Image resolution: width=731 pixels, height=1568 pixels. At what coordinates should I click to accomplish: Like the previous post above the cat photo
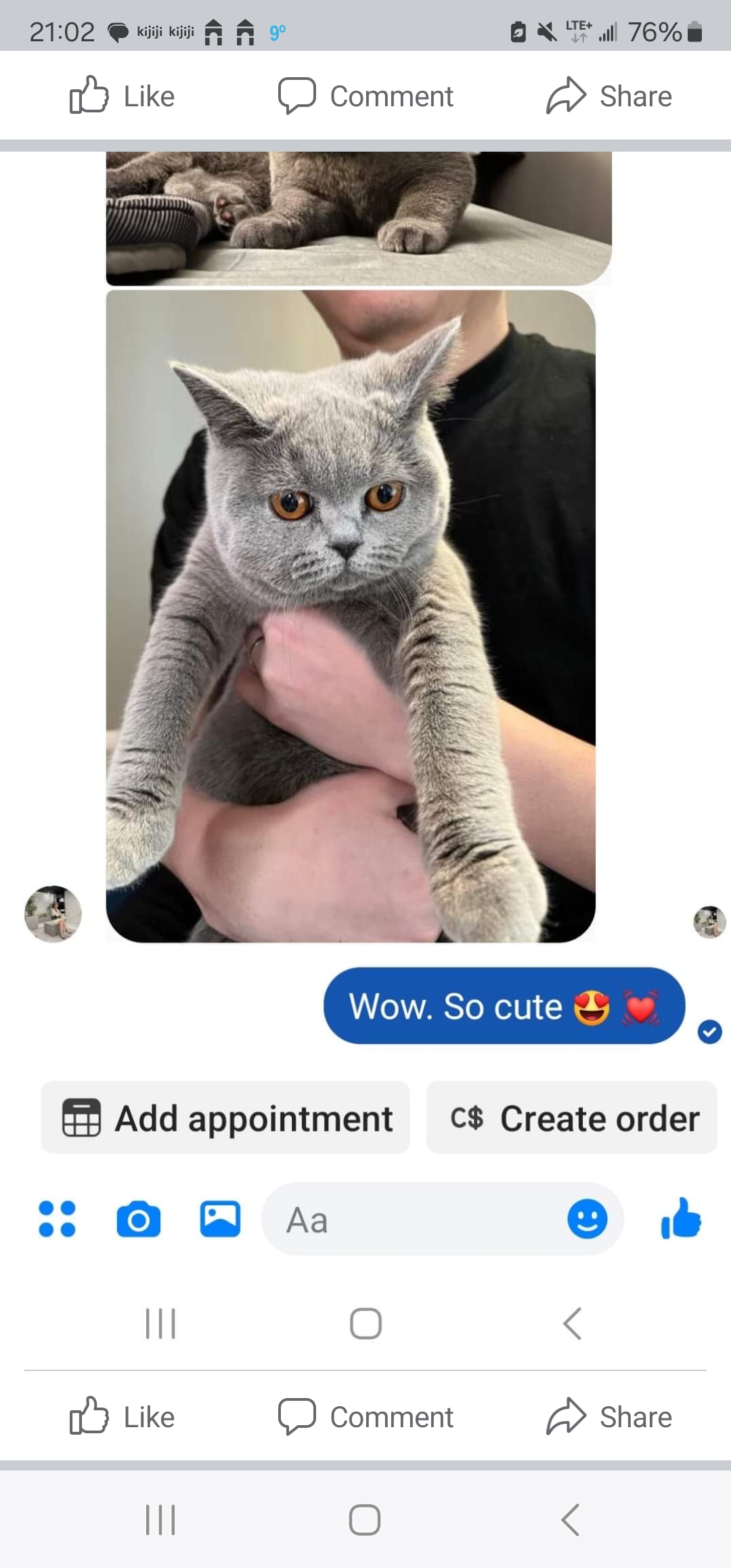[x=123, y=96]
